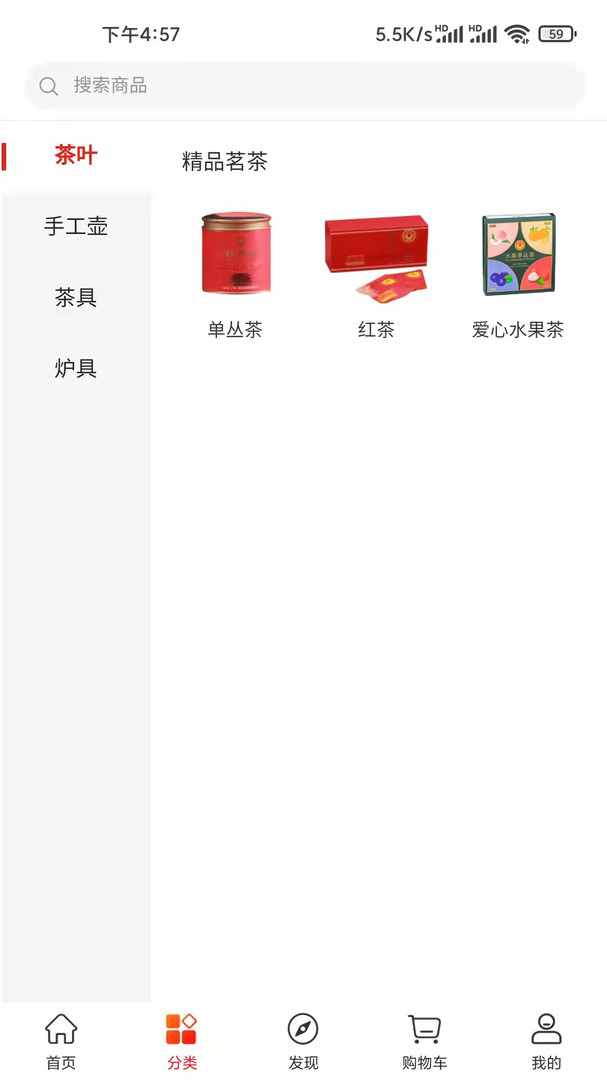Image resolution: width=607 pixels, height=1080 pixels.
Task: Switch to the 发现 tab
Action: pyautogui.click(x=303, y=1041)
